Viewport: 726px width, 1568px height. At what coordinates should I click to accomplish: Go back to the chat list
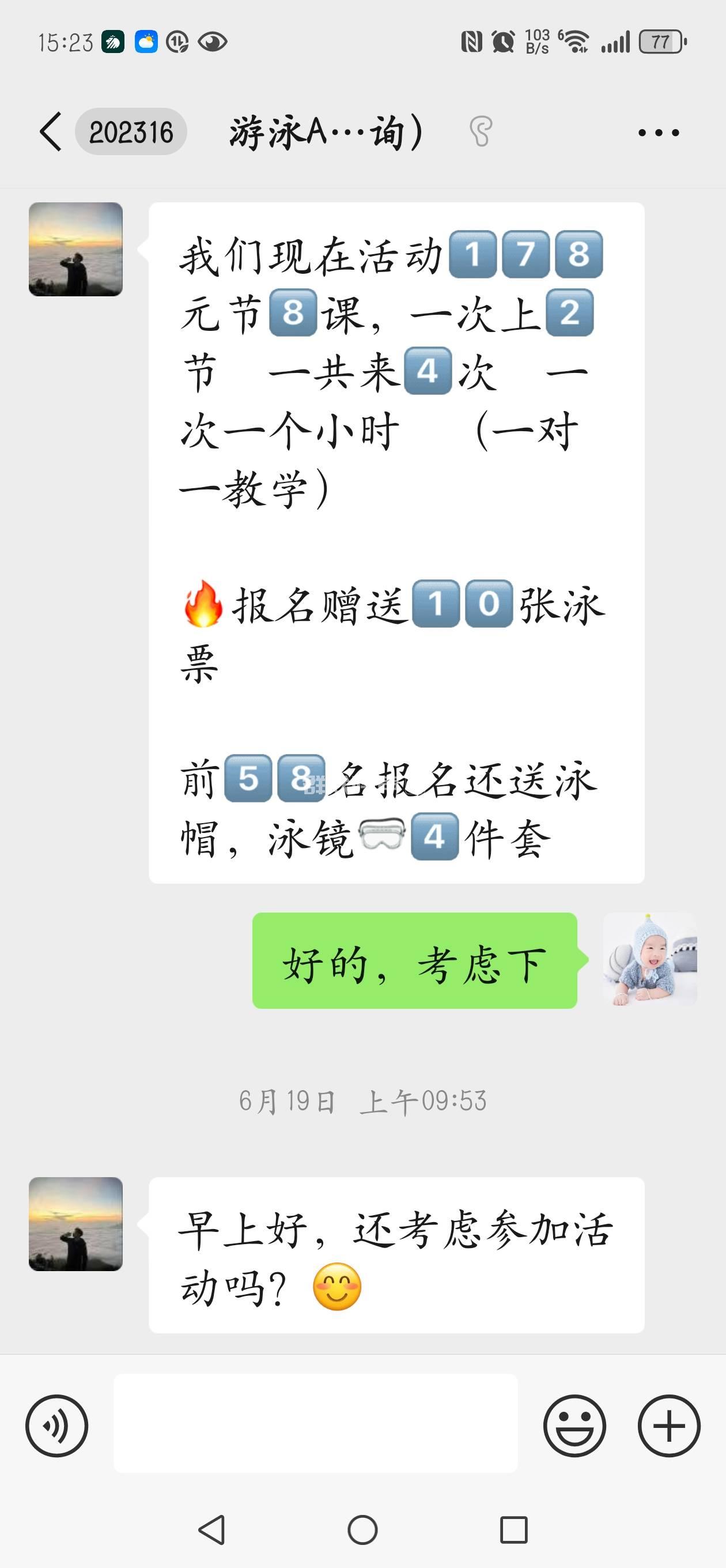pos(51,131)
